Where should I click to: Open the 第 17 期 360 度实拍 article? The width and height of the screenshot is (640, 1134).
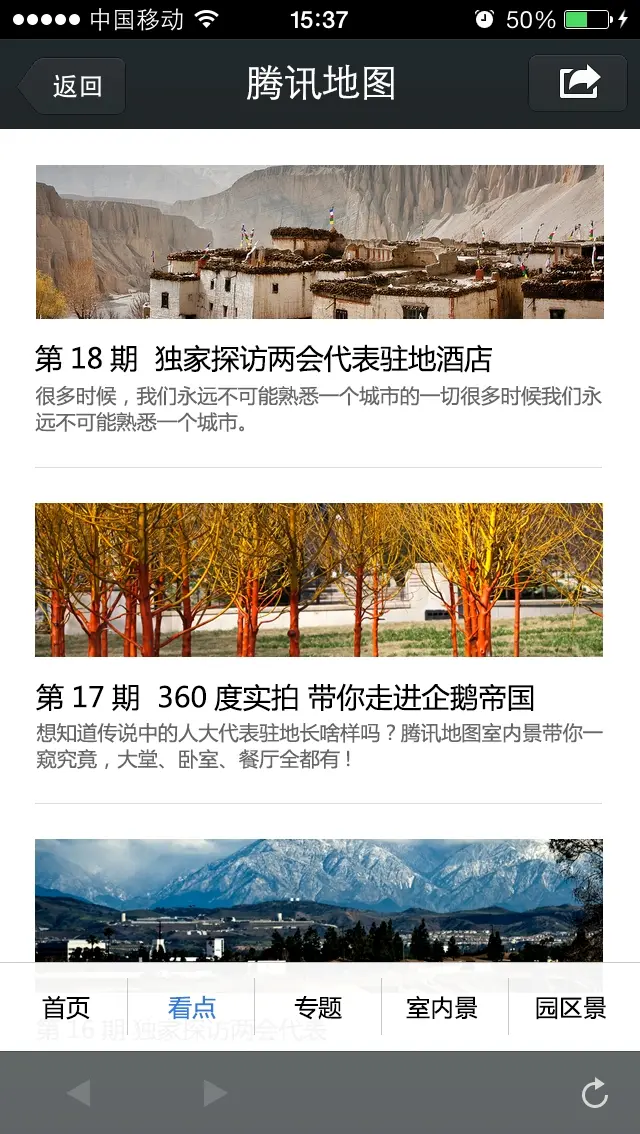point(285,697)
